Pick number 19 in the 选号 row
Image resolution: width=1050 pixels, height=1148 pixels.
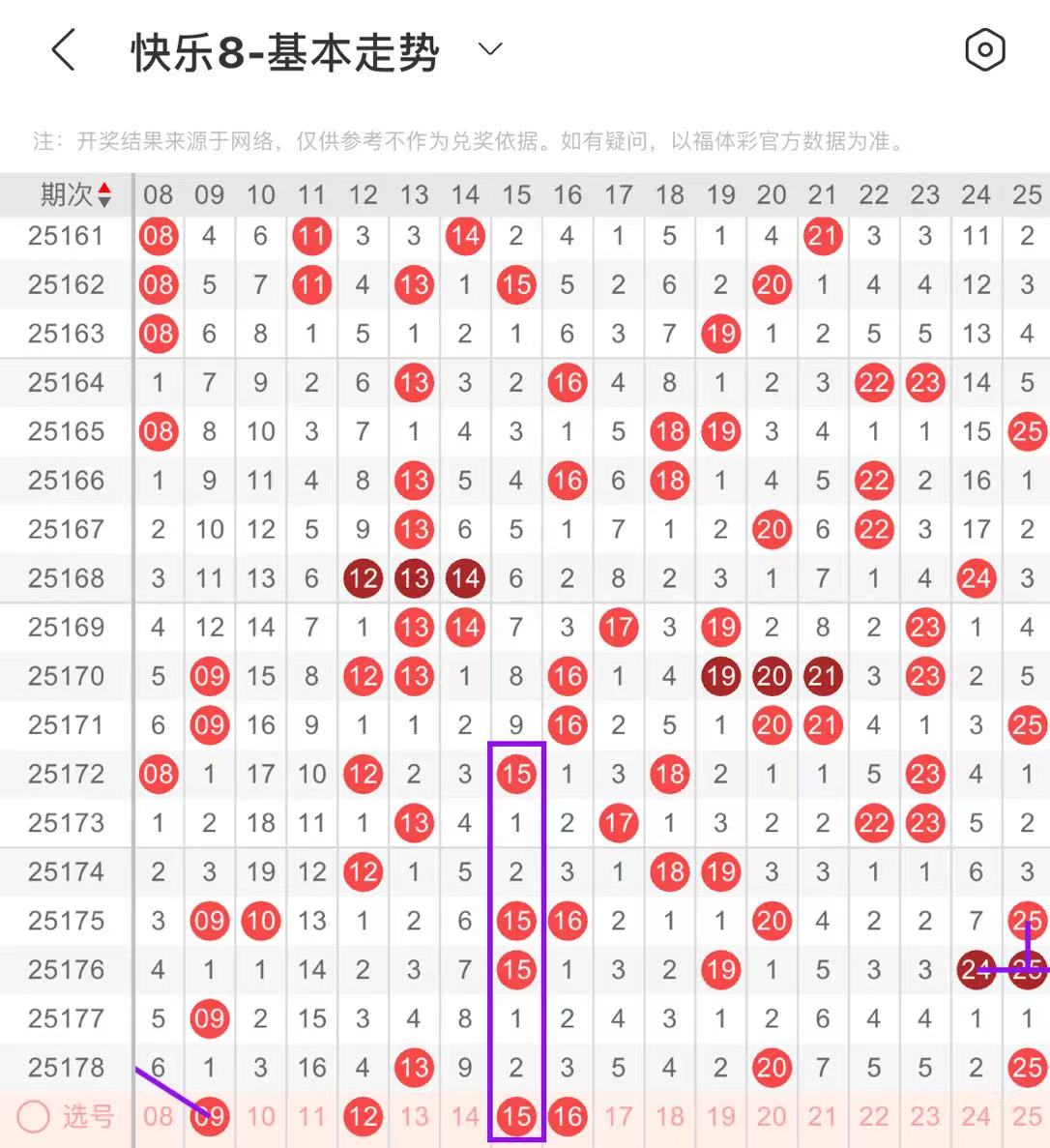[720, 1117]
